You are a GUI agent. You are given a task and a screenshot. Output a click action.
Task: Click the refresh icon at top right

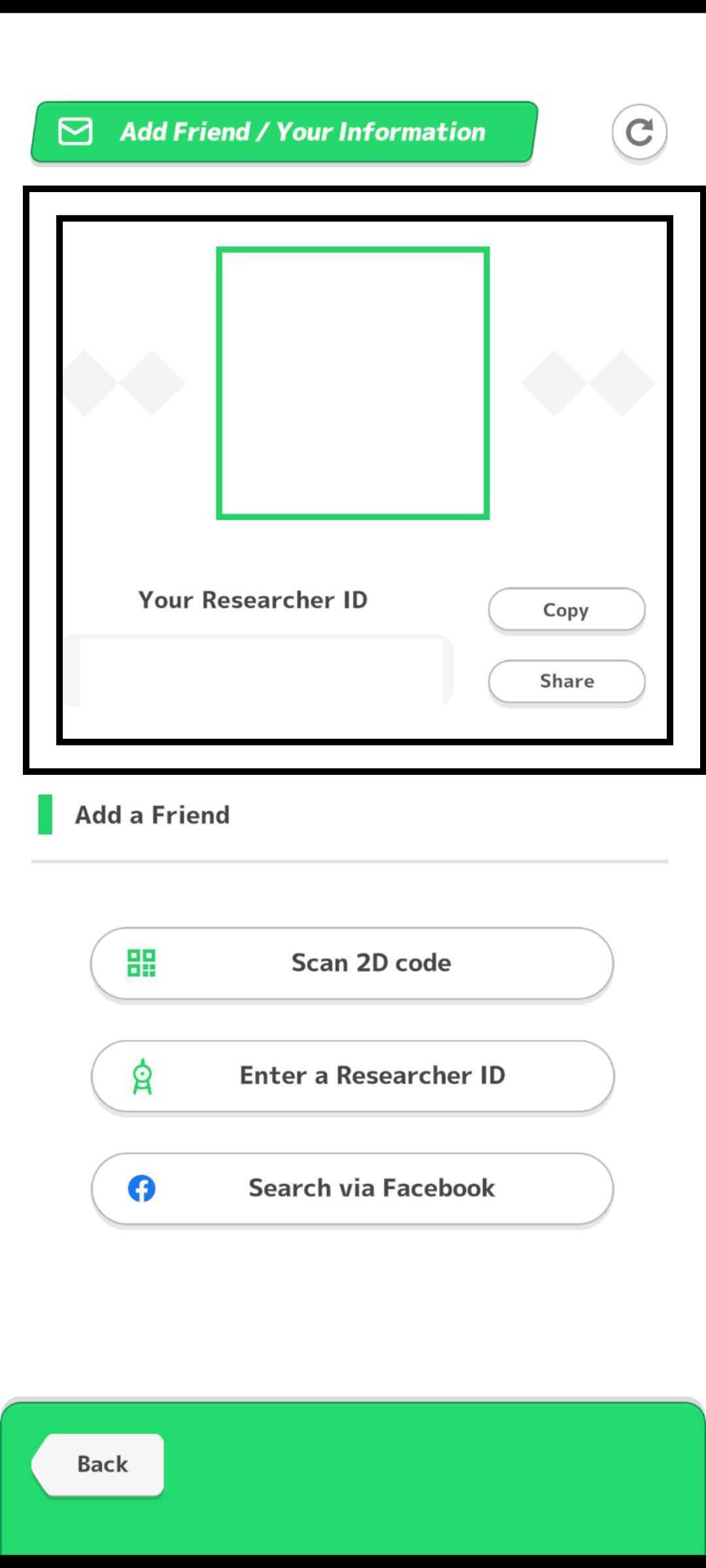pos(639,133)
